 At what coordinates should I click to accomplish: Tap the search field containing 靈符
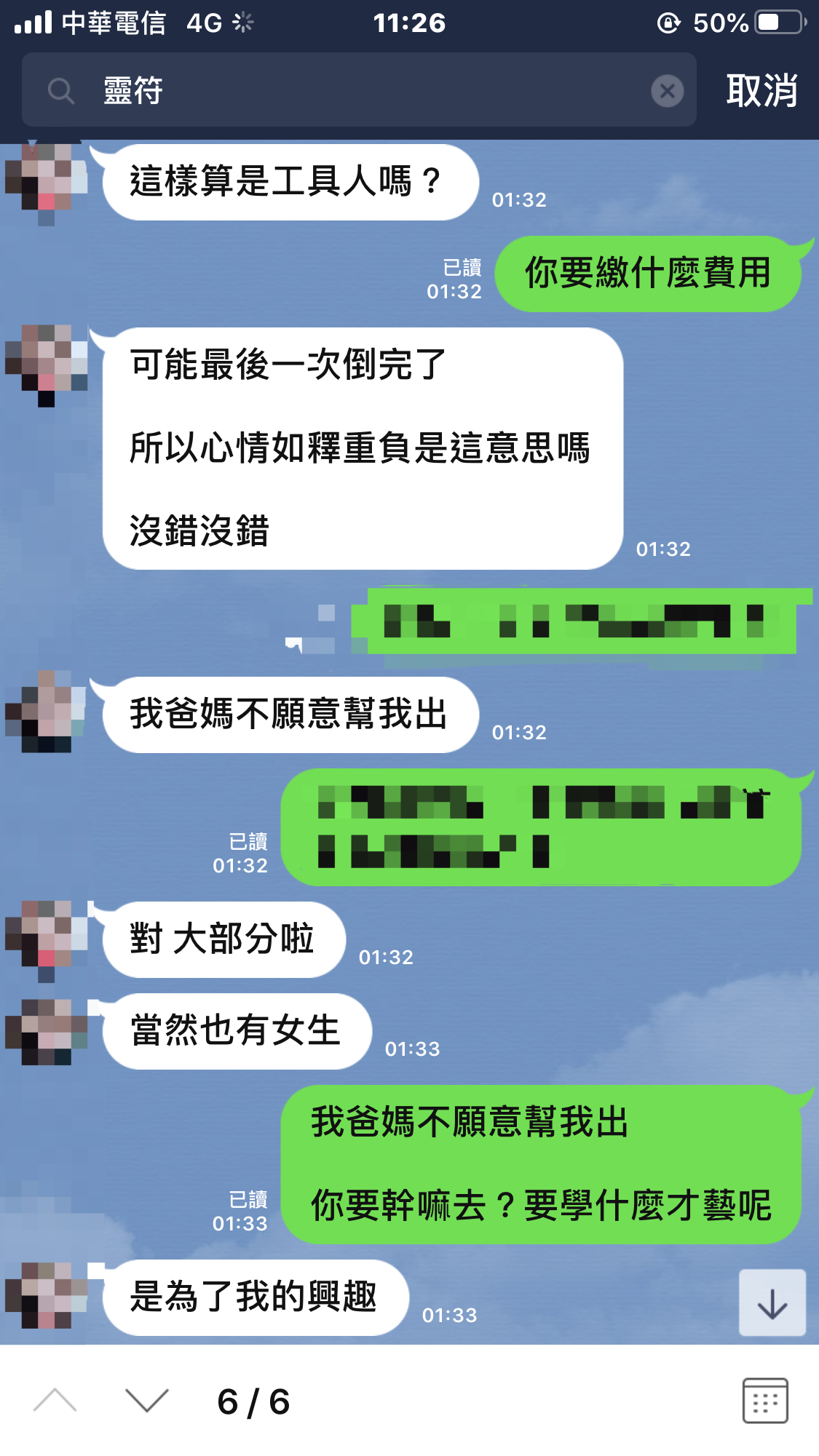coord(364,91)
